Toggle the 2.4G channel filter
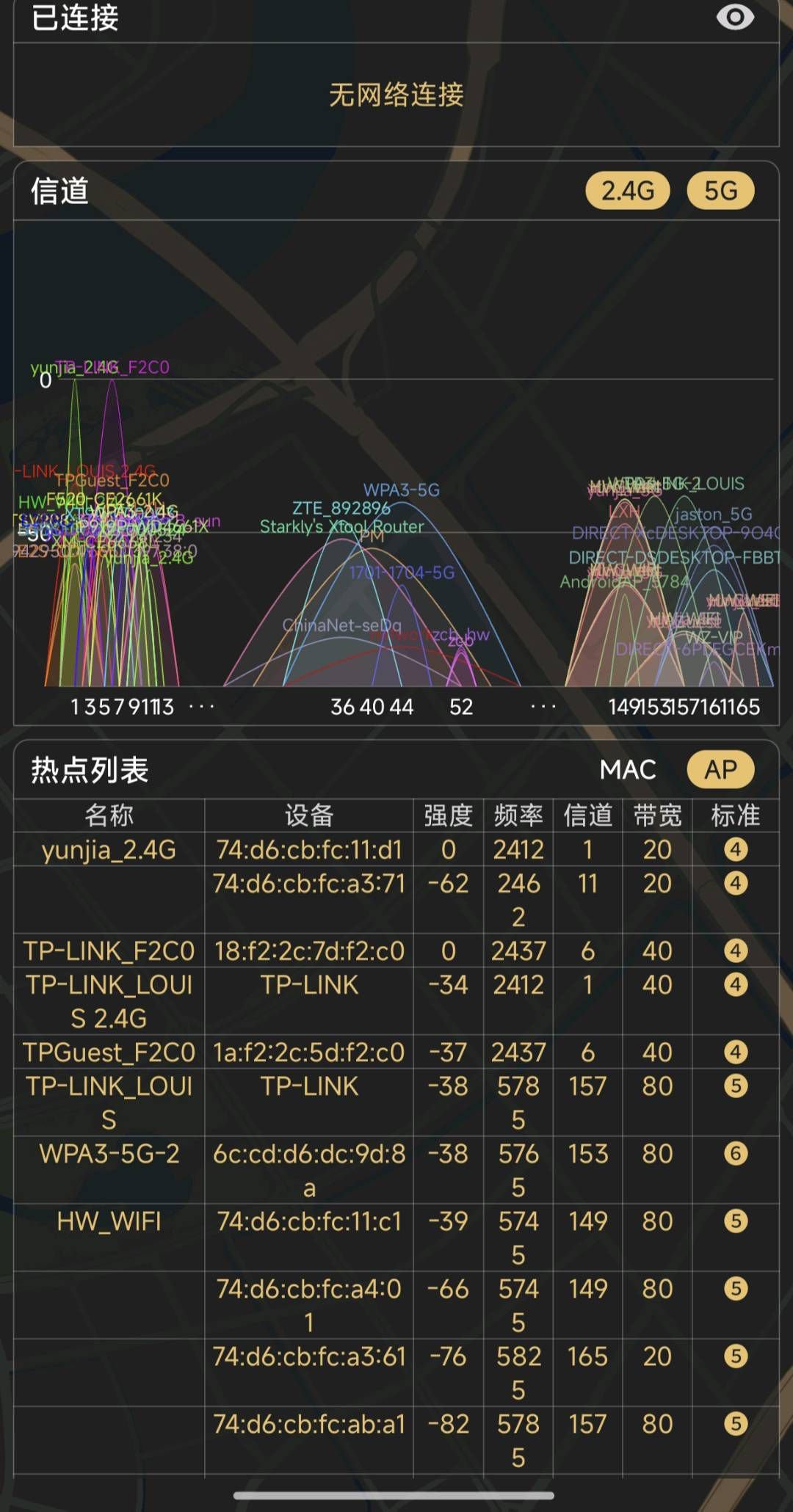Image resolution: width=793 pixels, height=1512 pixels. point(628,191)
